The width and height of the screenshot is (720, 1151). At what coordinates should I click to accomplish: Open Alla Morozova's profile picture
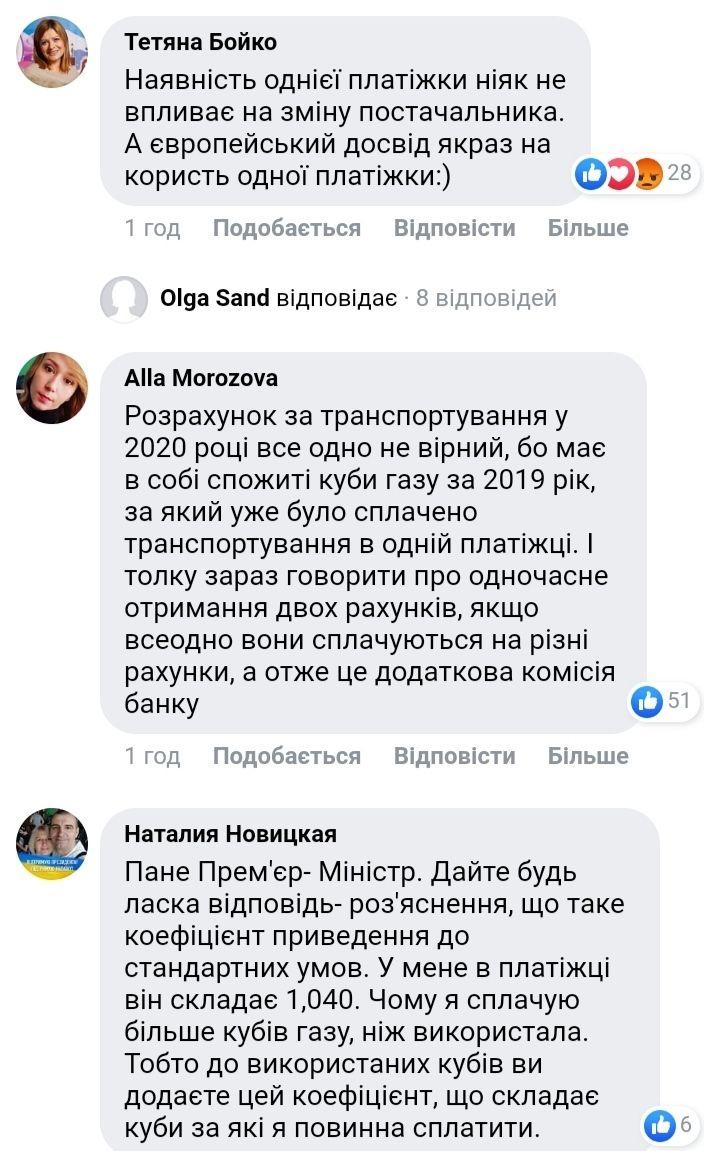tap(52, 388)
